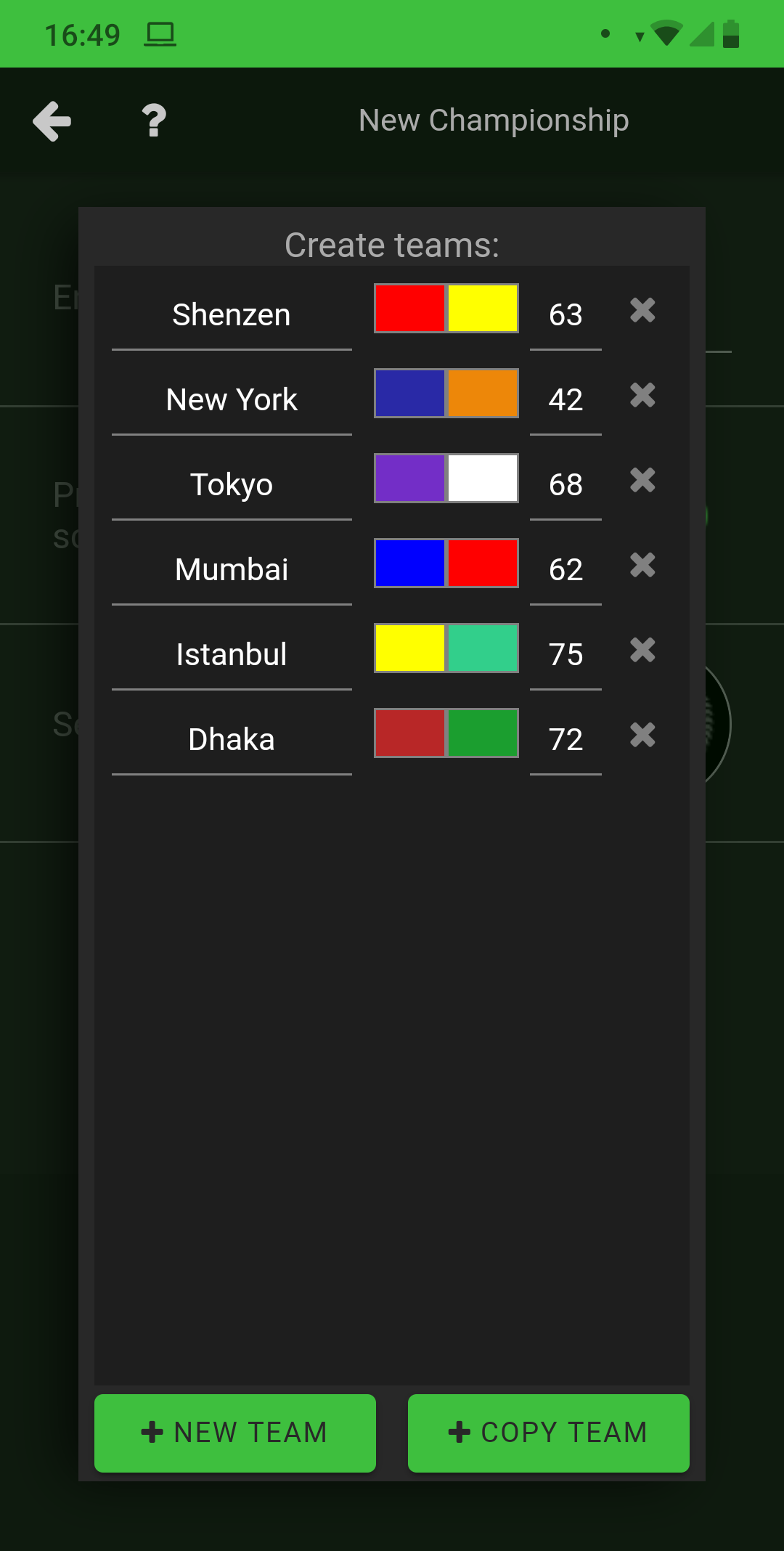Viewport: 784px width, 1551px height.
Task: Change Shenzen's yellow secondary color
Action: point(483,309)
